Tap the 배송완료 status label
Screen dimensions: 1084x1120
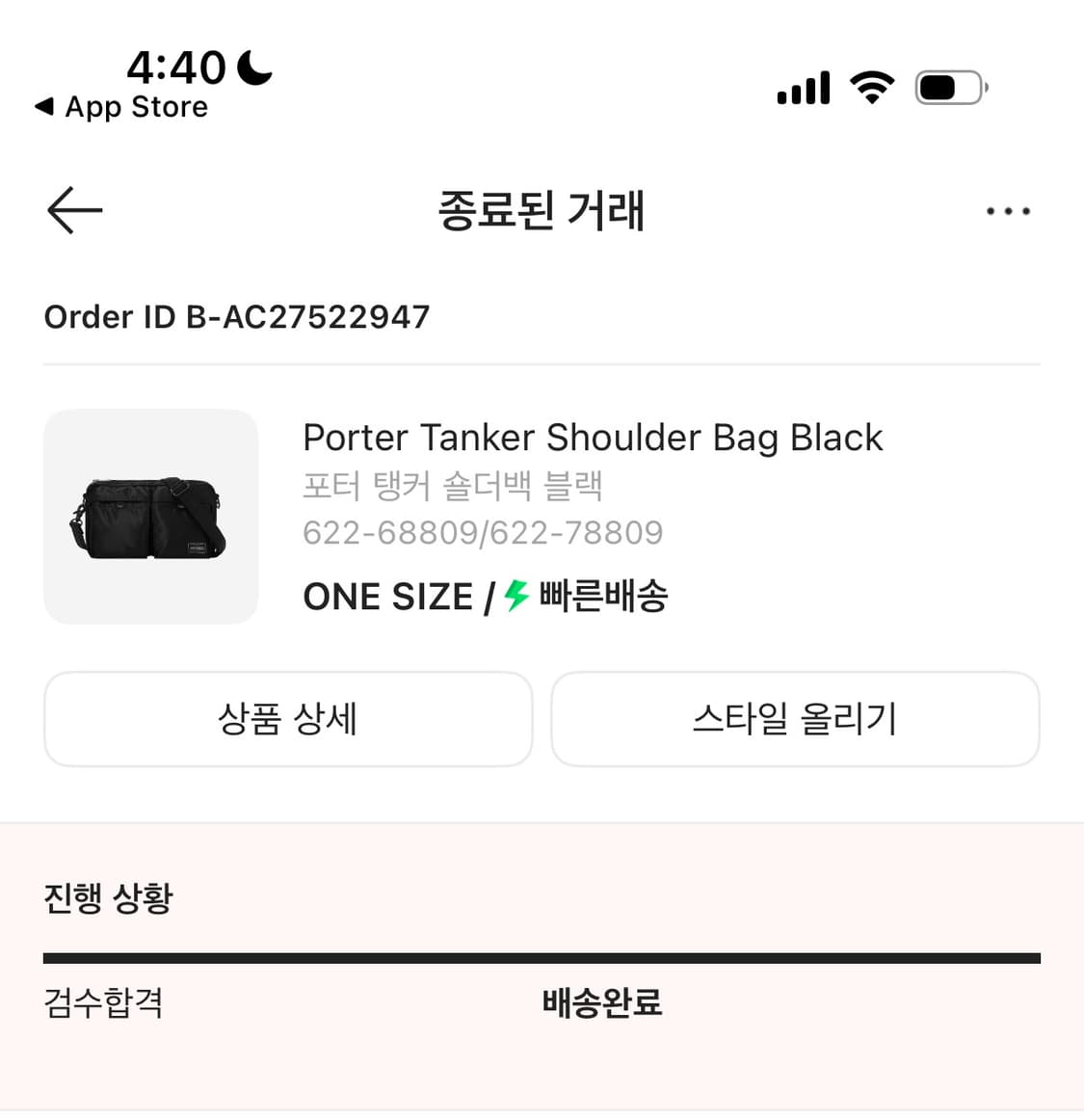coord(600,1002)
